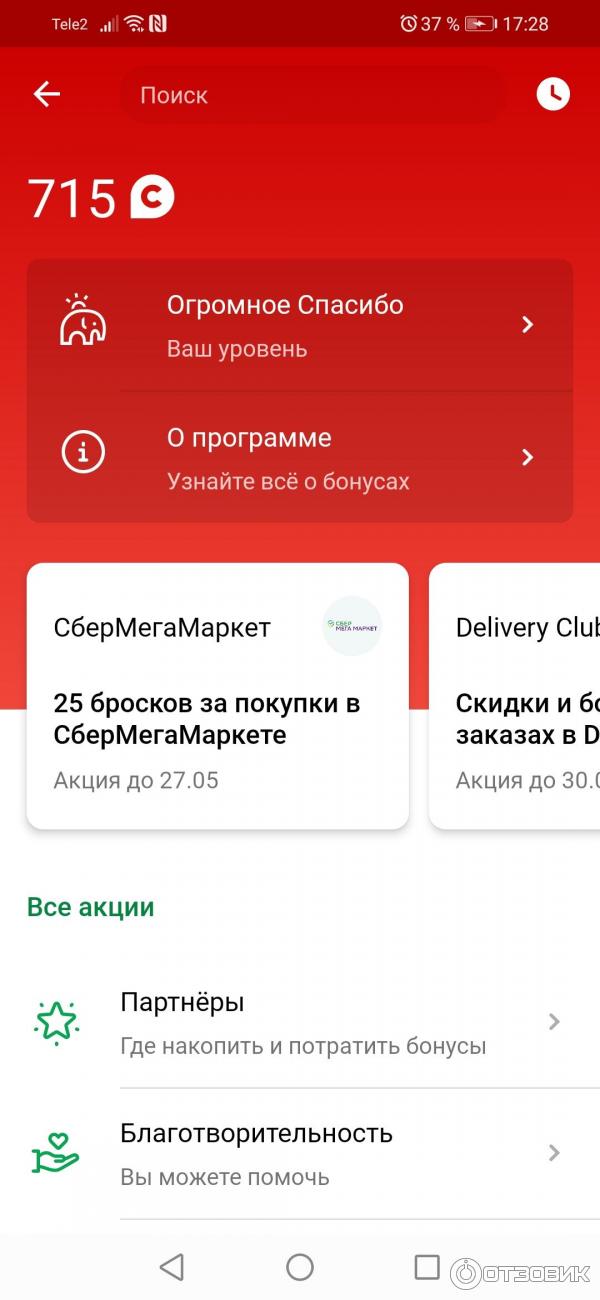The height and width of the screenshot is (1300, 600).
Task: Tap the Поиск search field
Action: click(312, 96)
